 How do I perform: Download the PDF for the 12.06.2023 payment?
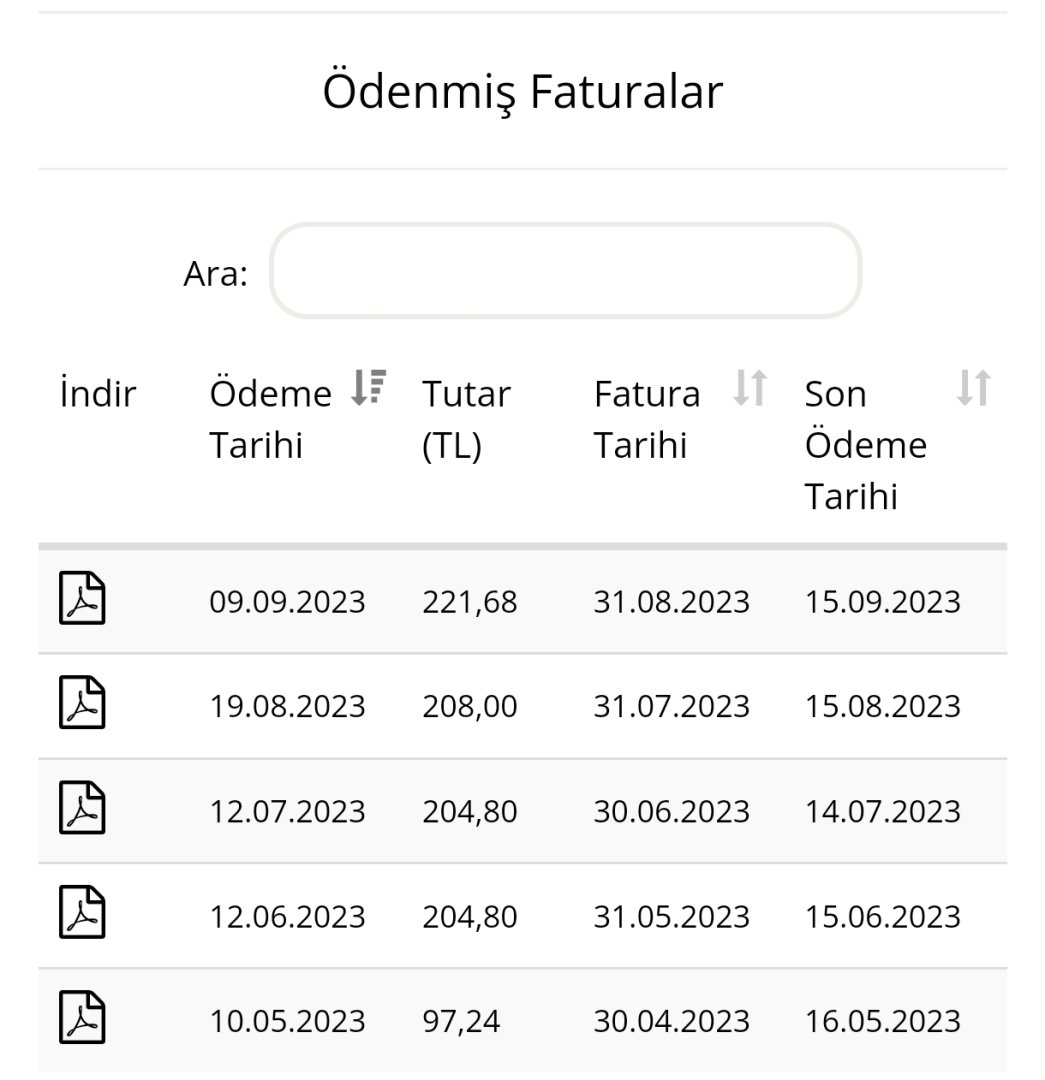coord(83,913)
